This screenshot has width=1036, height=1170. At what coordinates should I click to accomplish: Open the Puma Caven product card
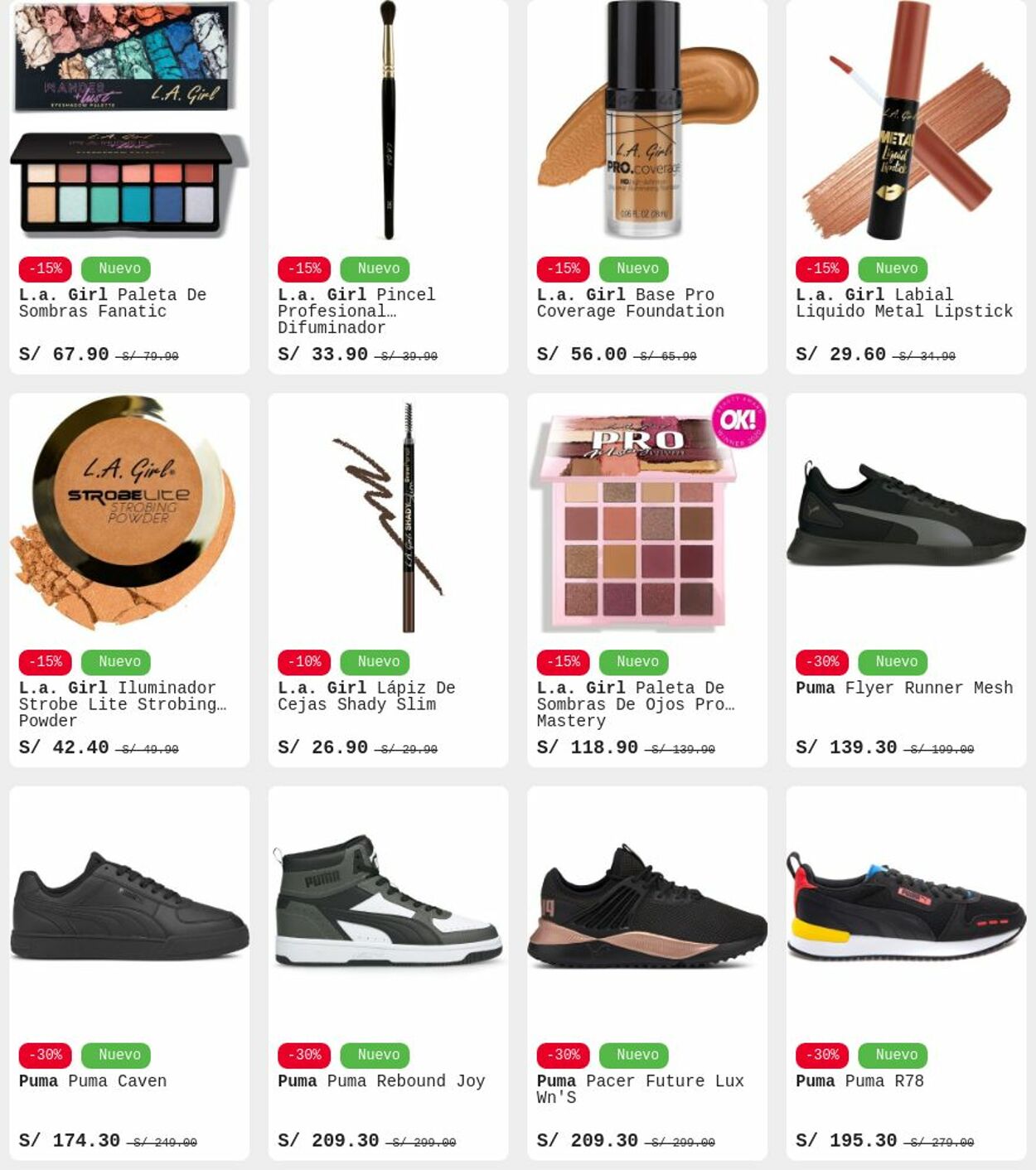128,1080
